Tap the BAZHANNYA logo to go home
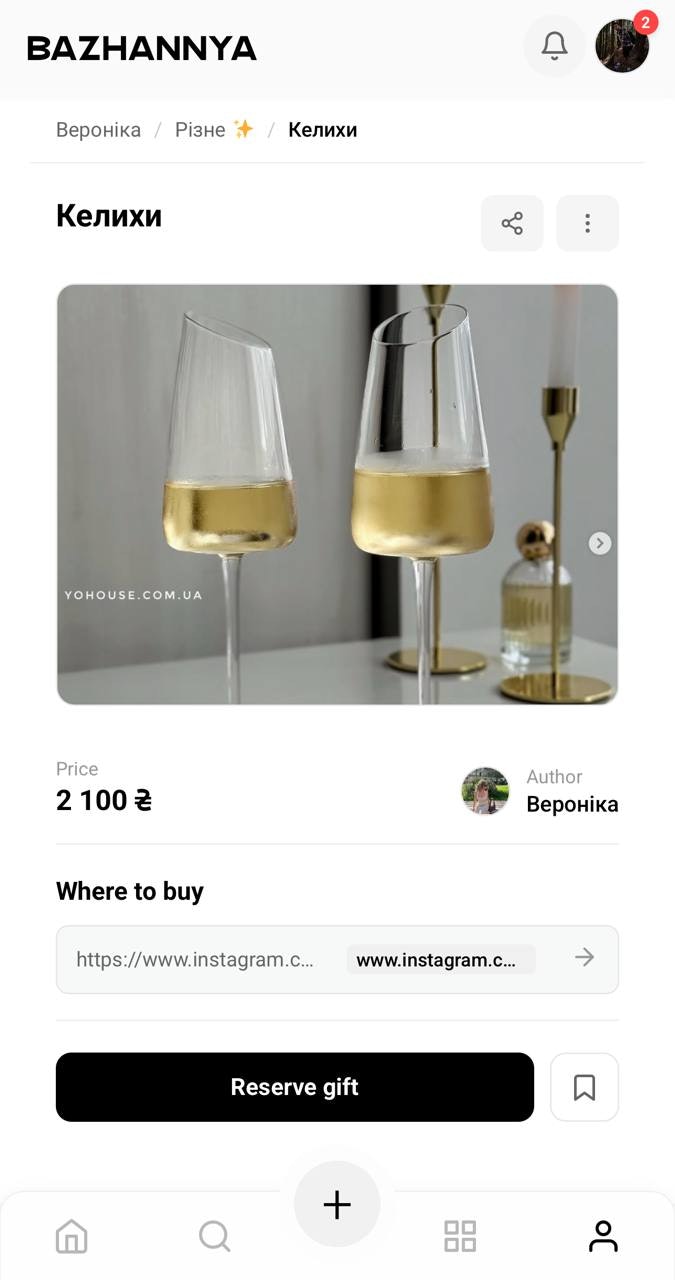Image resolution: width=675 pixels, height=1280 pixels. coord(142,48)
